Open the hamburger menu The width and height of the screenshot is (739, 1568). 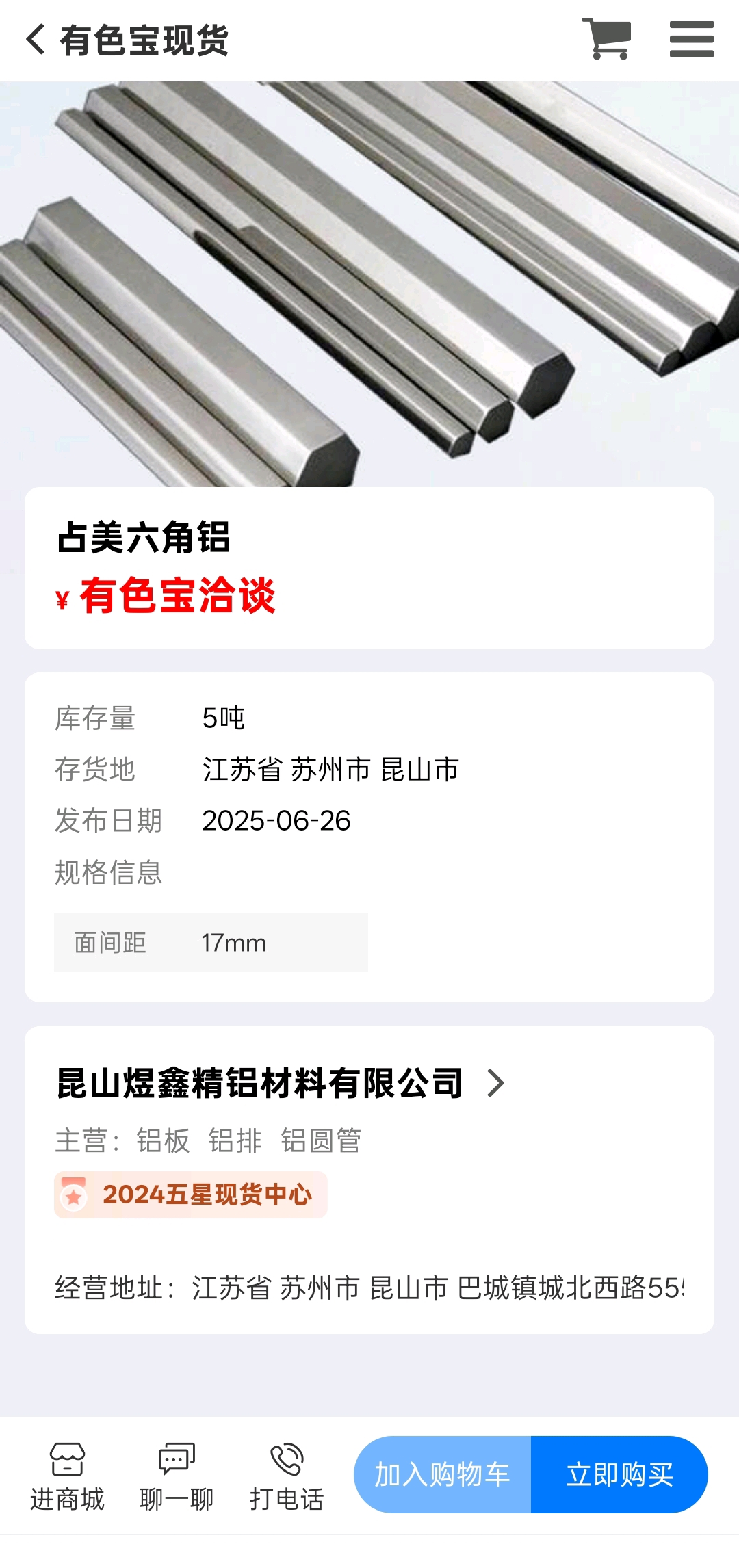[x=691, y=39]
